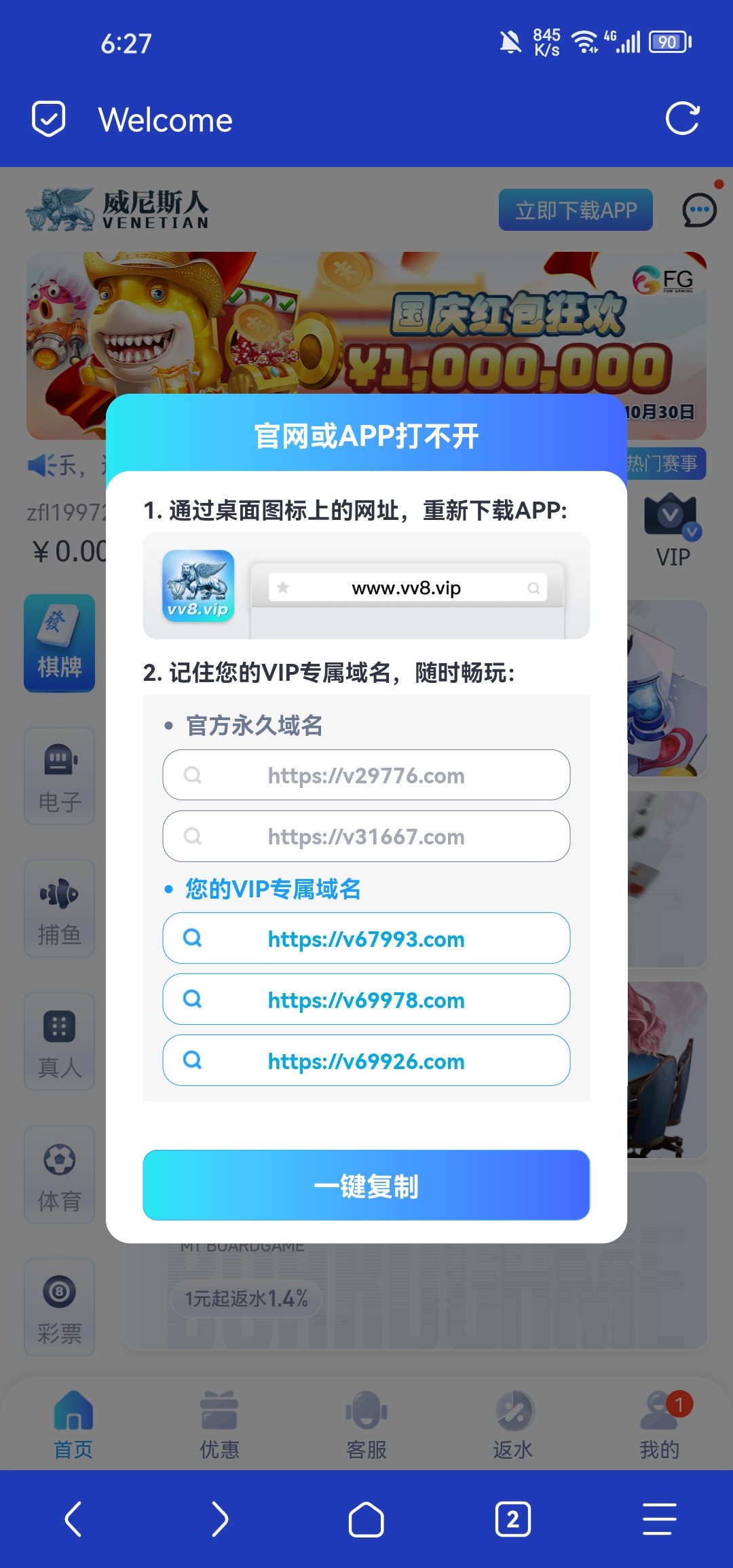Tap the 一键复制 copy button
The width and height of the screenshot is (733, 1568).
click(x=366, y=1185)
